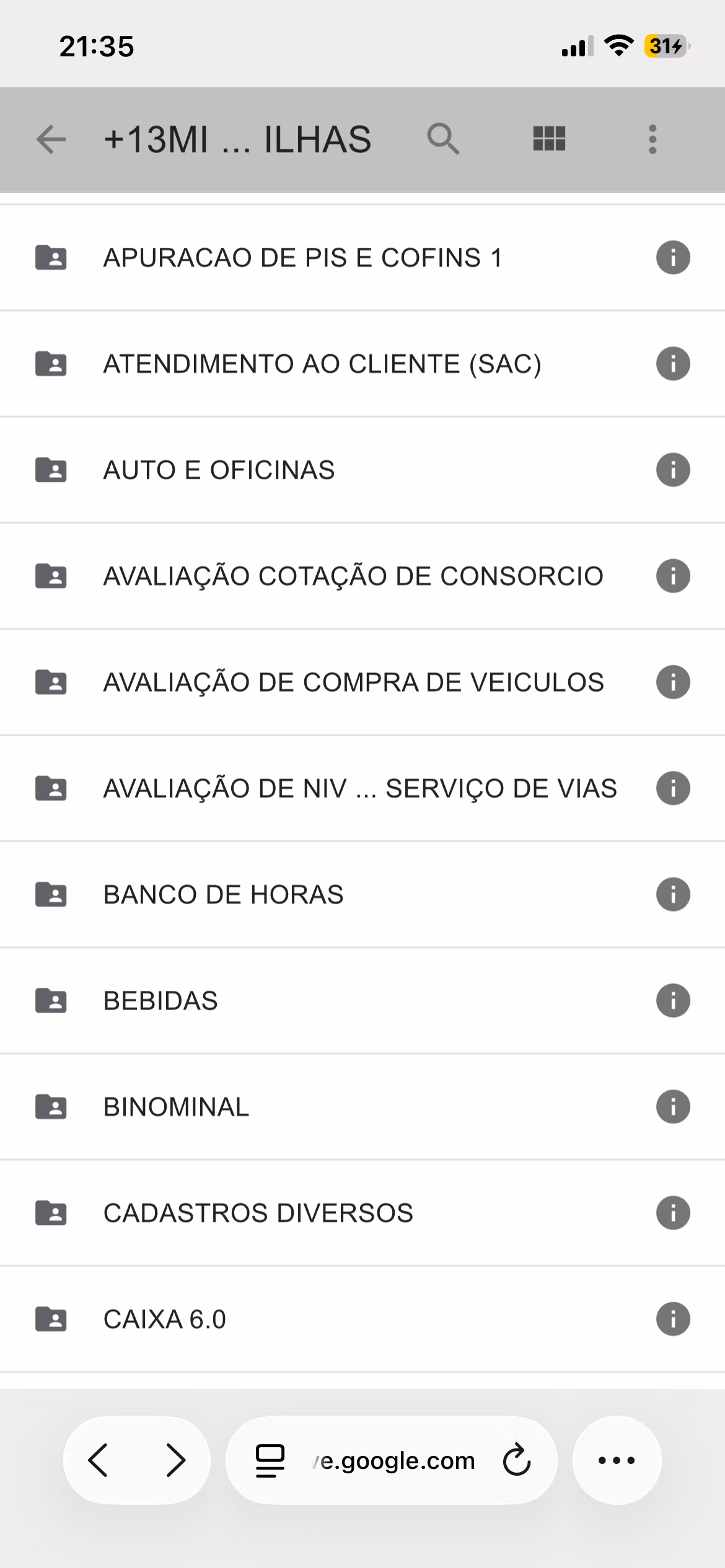The width and height of the screenshot is (725, 1568).
Task: Reload the page in the browser
Action: [x=516, y=1460]
